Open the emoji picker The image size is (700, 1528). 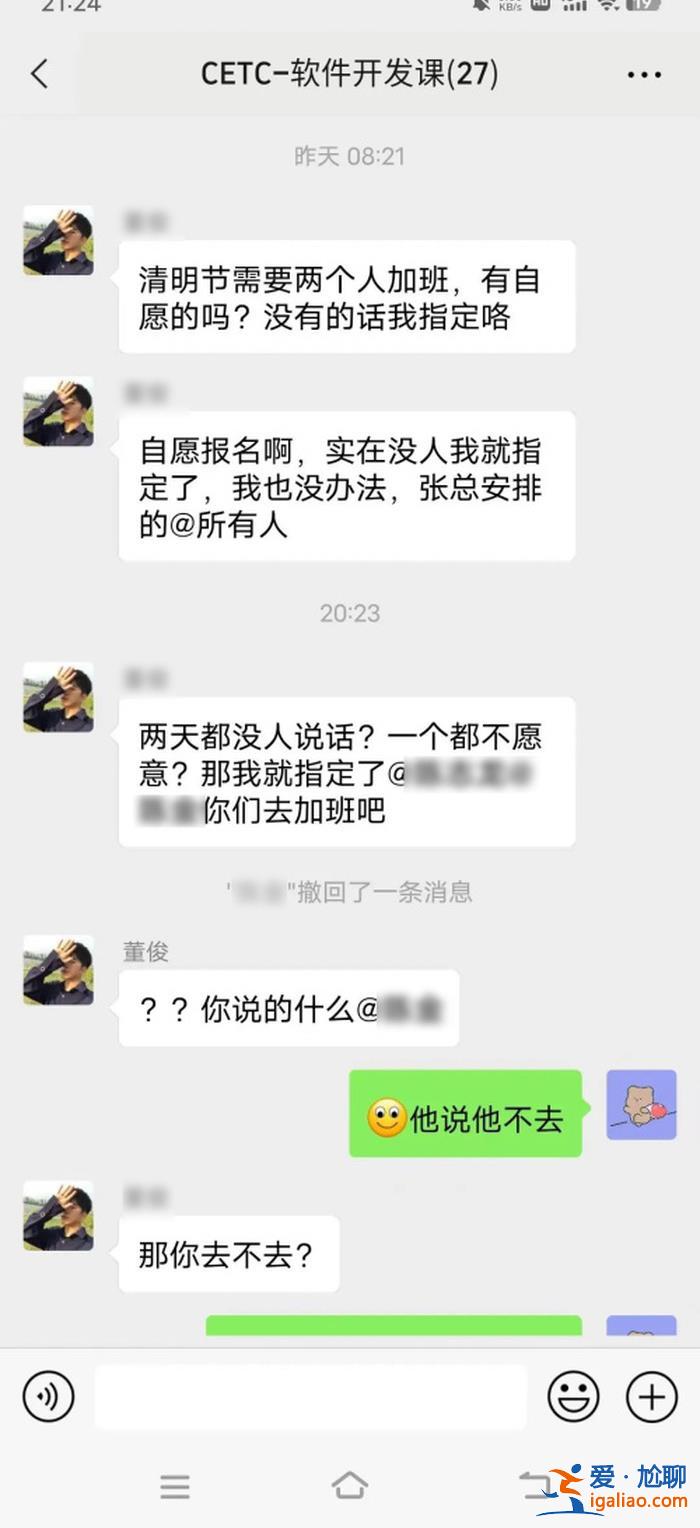tap(574, 1396)
